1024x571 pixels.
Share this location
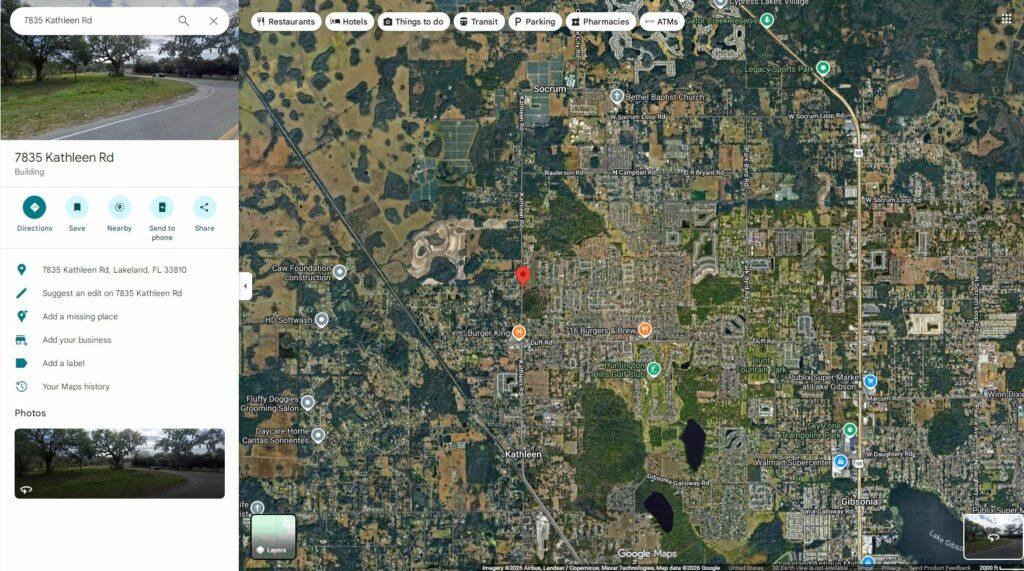click(x=204, y=208)
